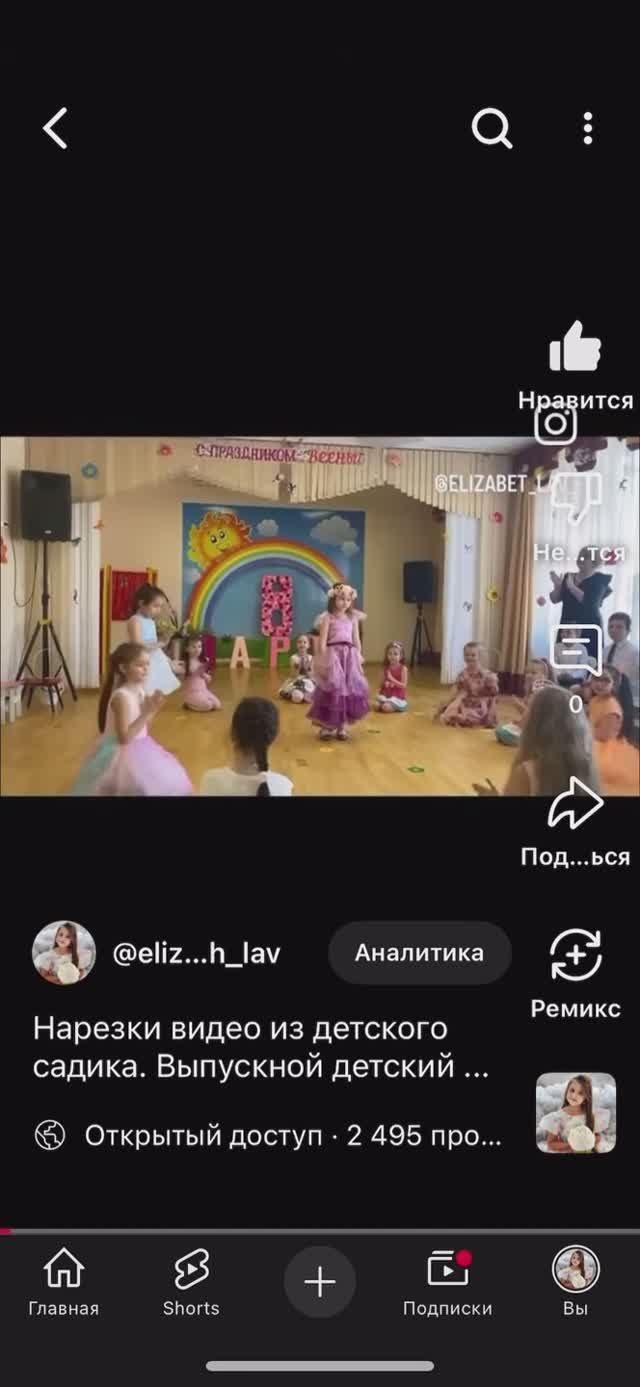This screenshot has height=1387, width=640.
Task: Switch to the Shorts tab
Action: [191, 1281]
